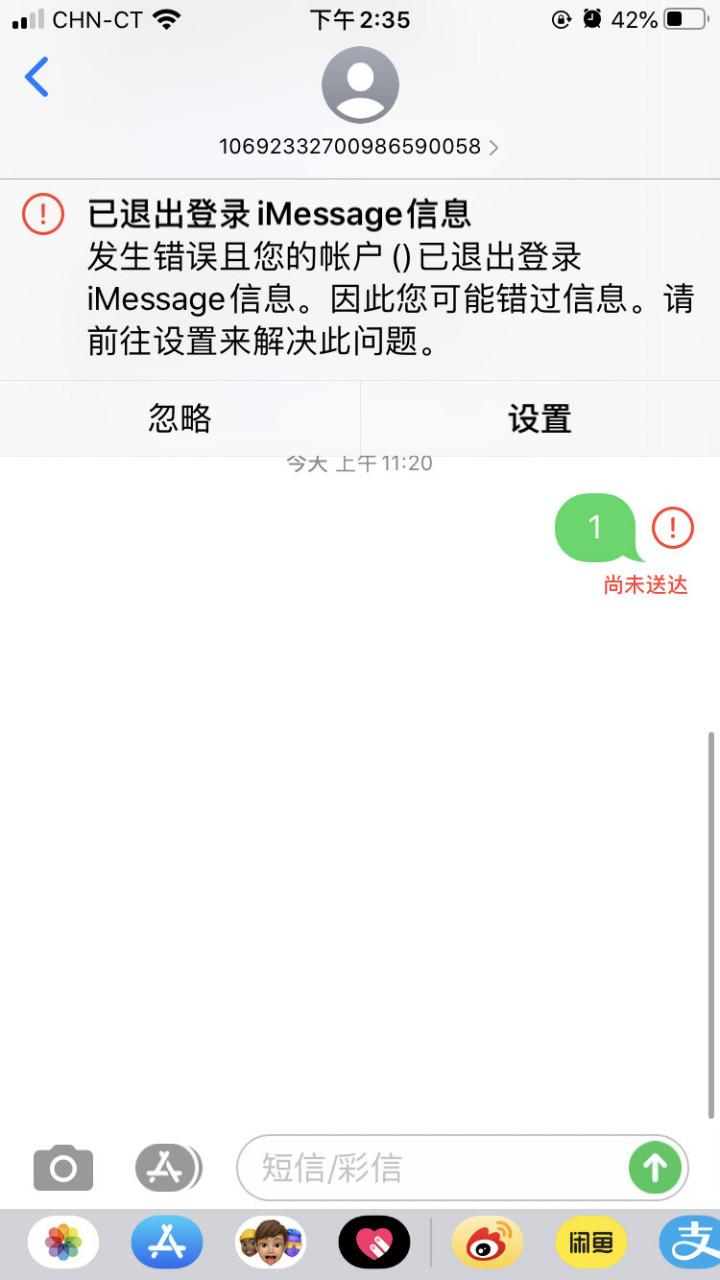Open the Photos app from the dock
Screen dimensions: 720x1280
(63, 1242)
